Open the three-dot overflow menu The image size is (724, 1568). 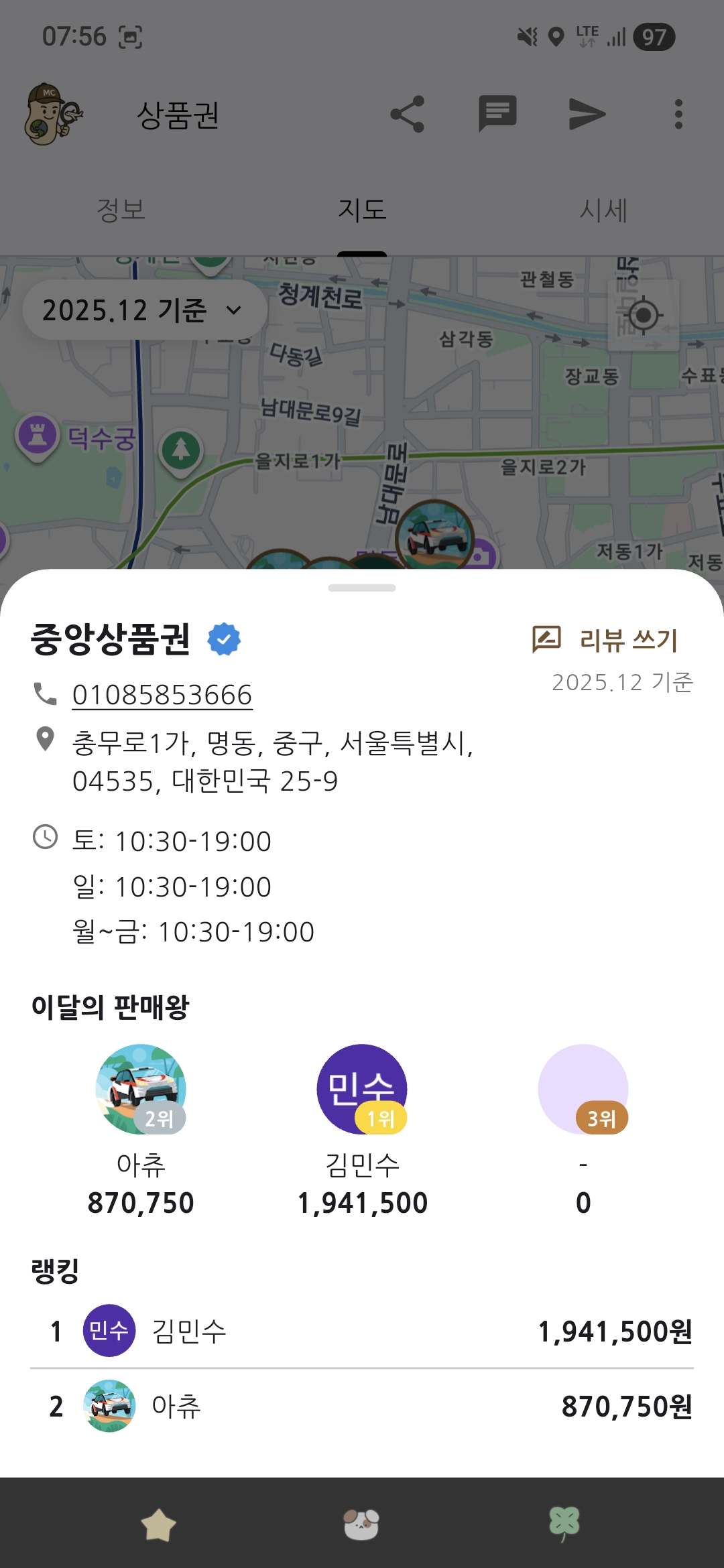[x=678, y=114]
